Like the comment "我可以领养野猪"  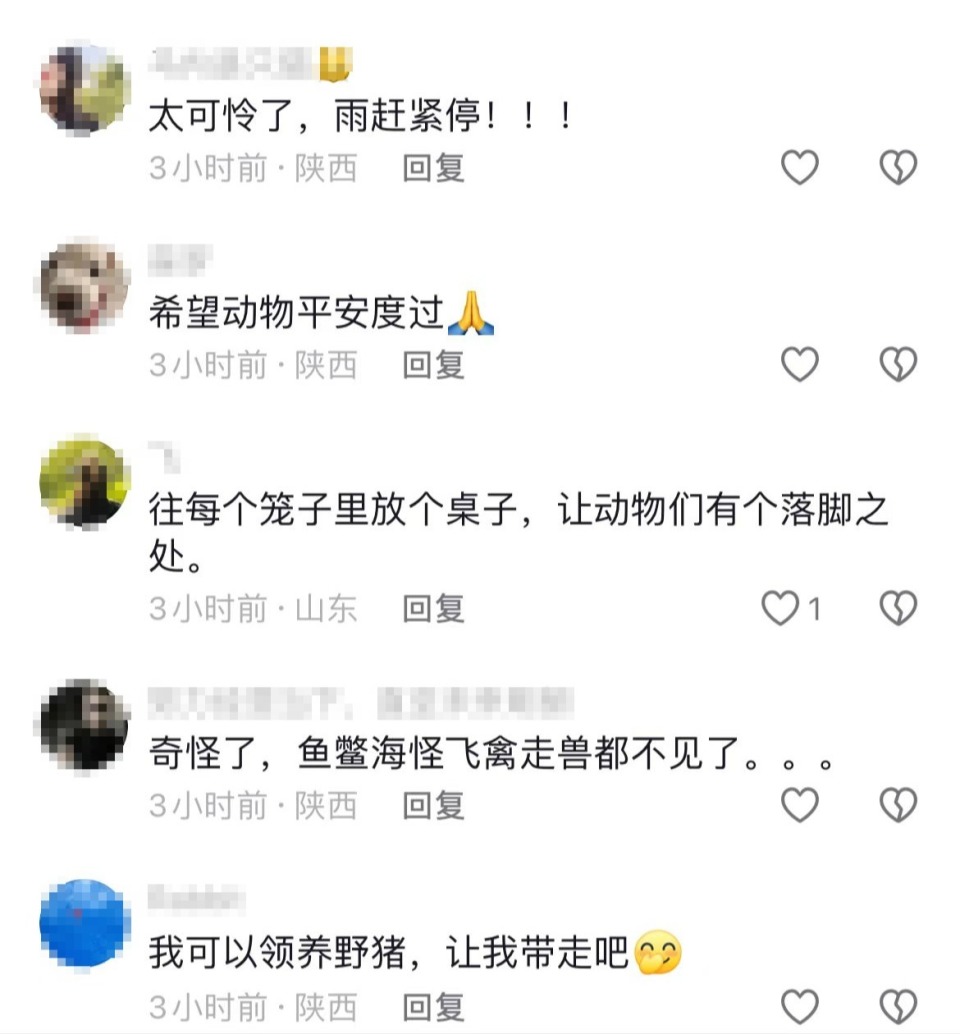[x=799, y=1004]
